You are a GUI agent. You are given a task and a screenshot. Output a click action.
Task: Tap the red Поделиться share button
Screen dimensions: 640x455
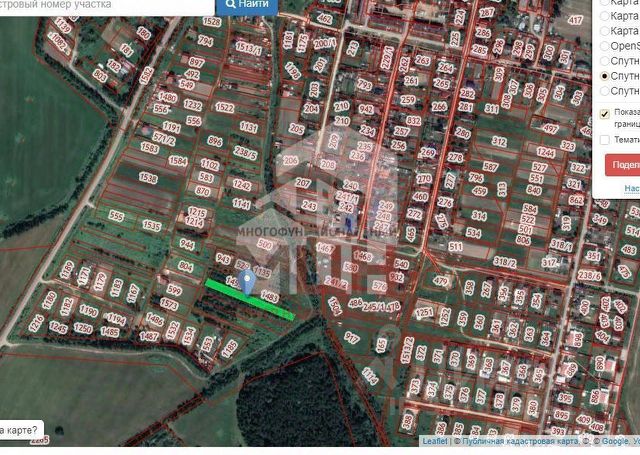pyautogui.click(x=622, y=165)
